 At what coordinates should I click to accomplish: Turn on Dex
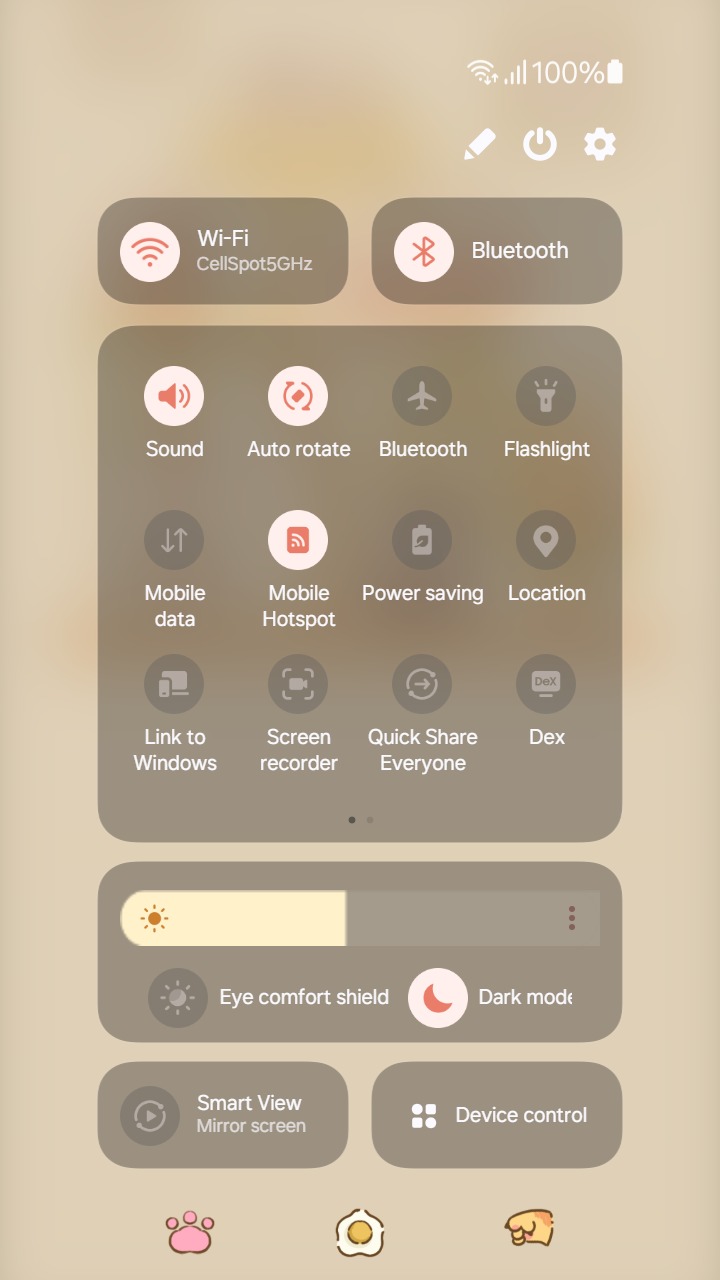[x=546, y=684]
